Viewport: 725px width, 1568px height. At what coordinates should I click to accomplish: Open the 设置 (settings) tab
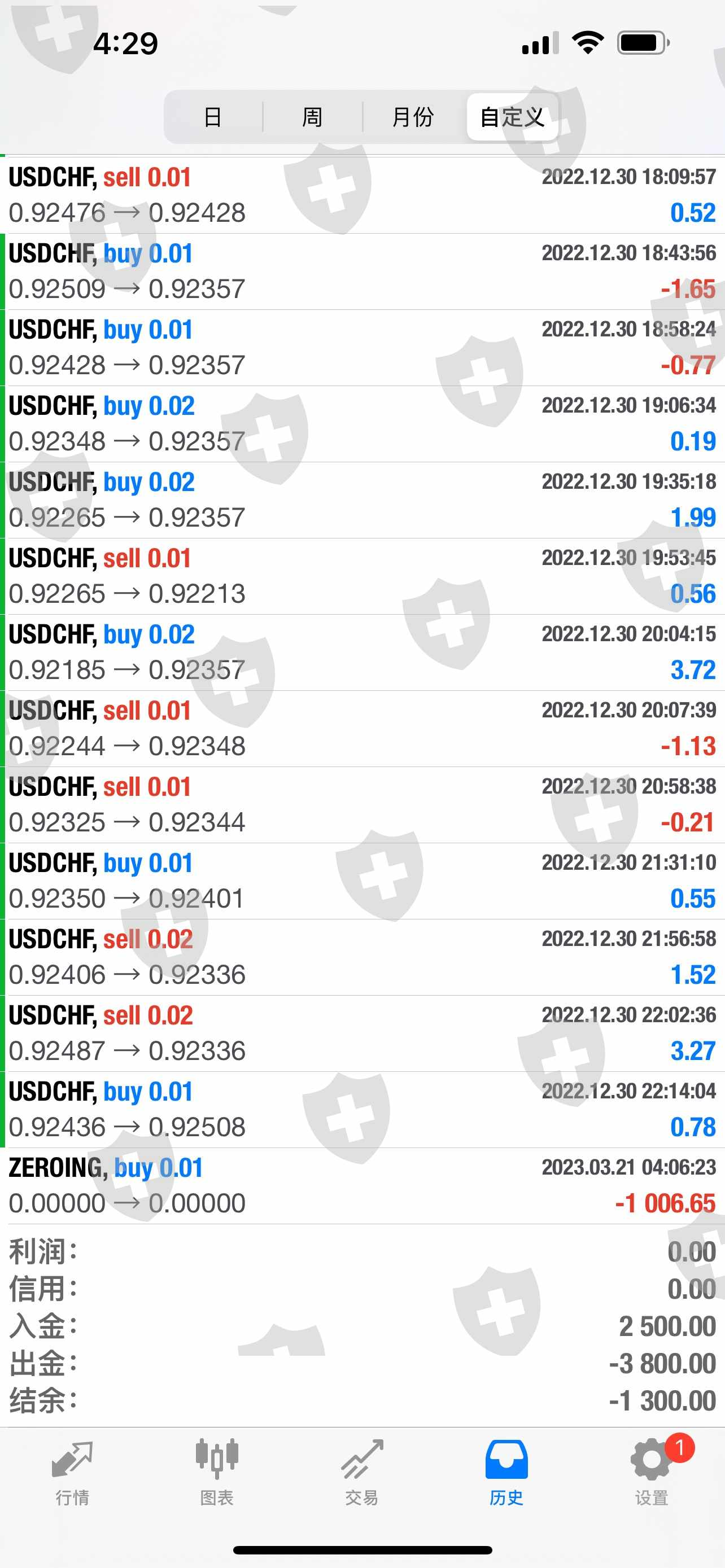coord(652,1469)
